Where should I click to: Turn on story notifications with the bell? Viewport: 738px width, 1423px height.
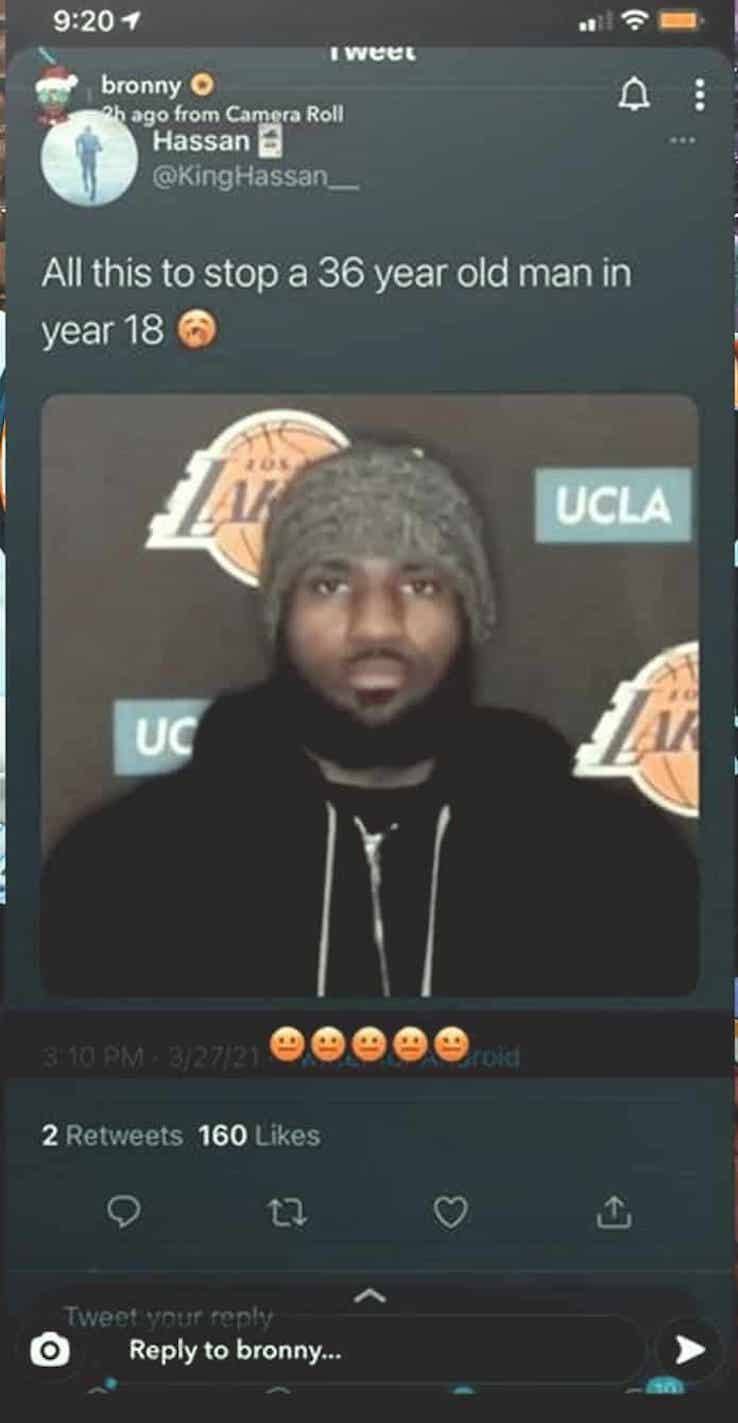(633, 96)
